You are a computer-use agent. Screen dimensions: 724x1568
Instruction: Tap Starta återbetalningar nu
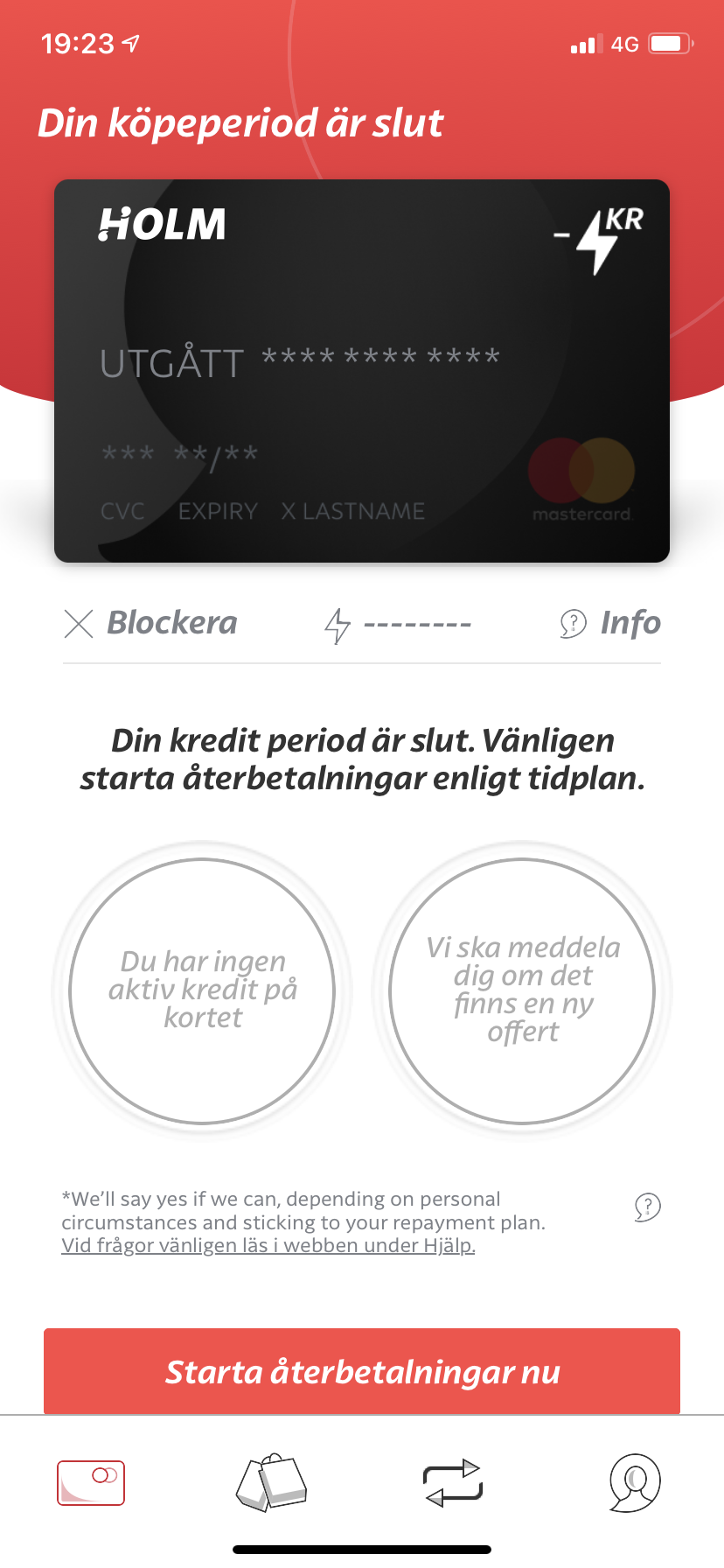[362, 1371]
